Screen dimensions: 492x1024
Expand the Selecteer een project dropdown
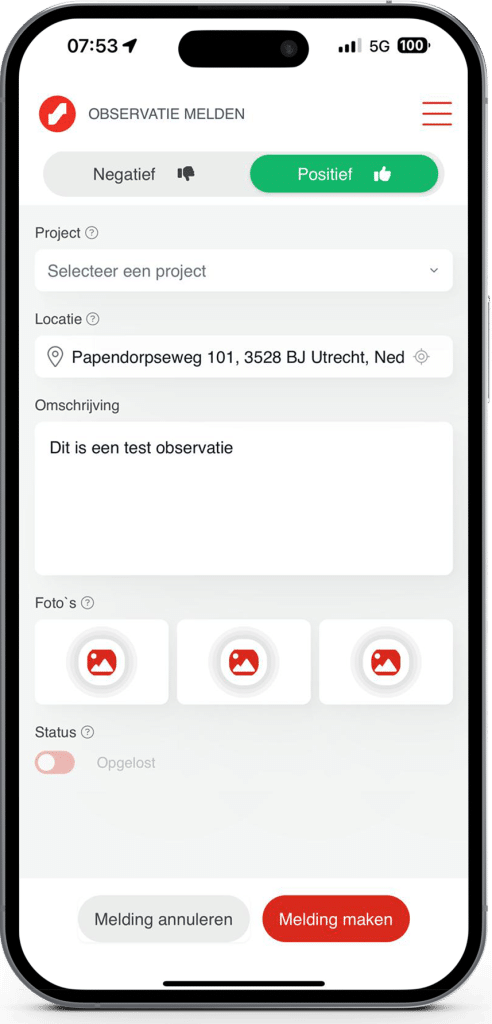point(244,270)
